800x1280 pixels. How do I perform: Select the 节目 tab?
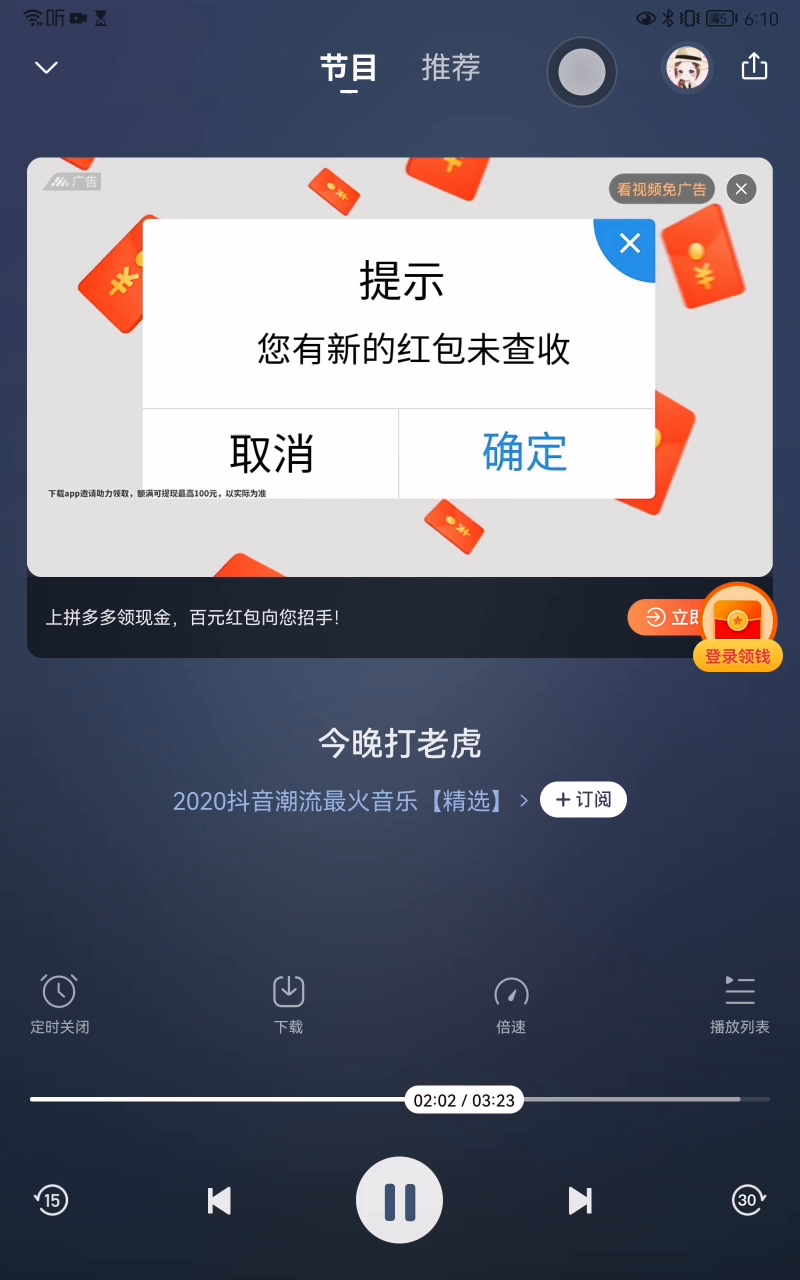(x=348, y=68)
